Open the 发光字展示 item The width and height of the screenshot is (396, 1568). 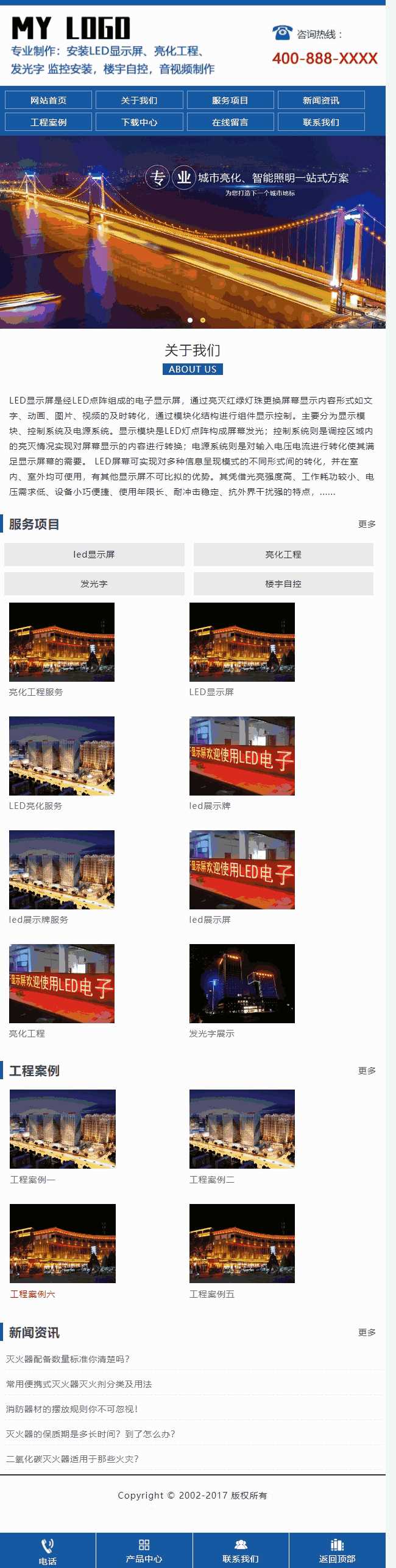click(242, 984)
